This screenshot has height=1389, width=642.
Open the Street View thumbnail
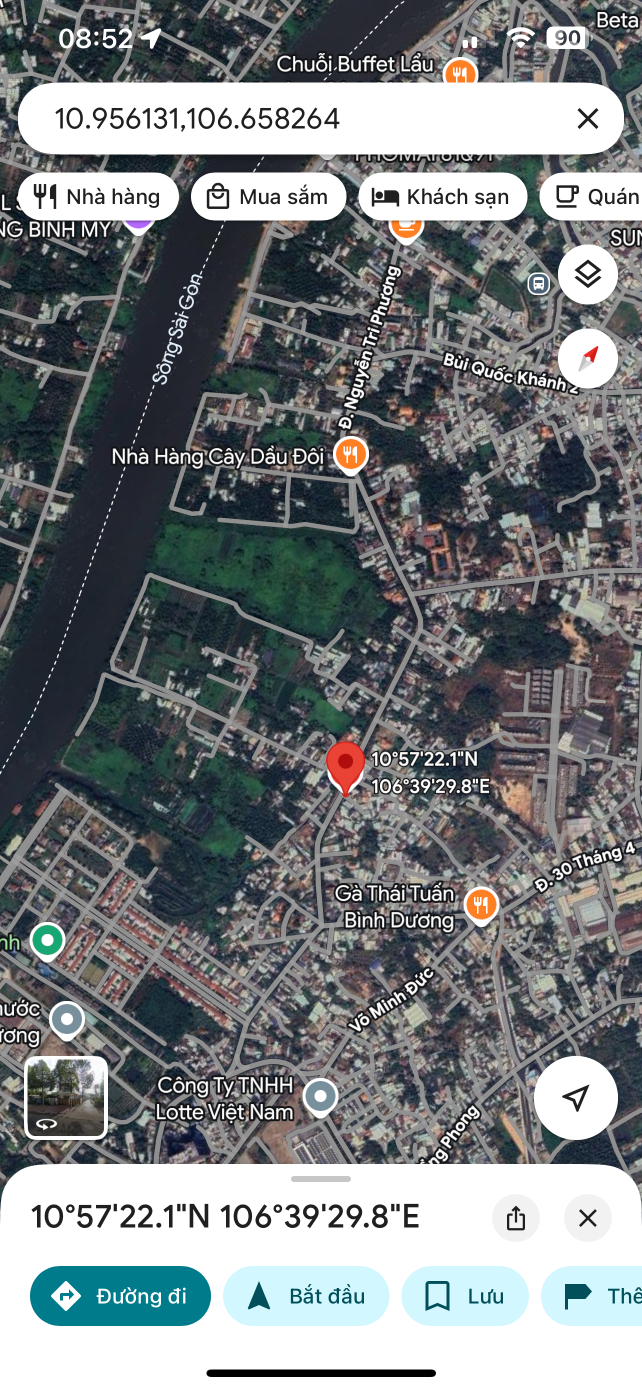point(66,1097)
